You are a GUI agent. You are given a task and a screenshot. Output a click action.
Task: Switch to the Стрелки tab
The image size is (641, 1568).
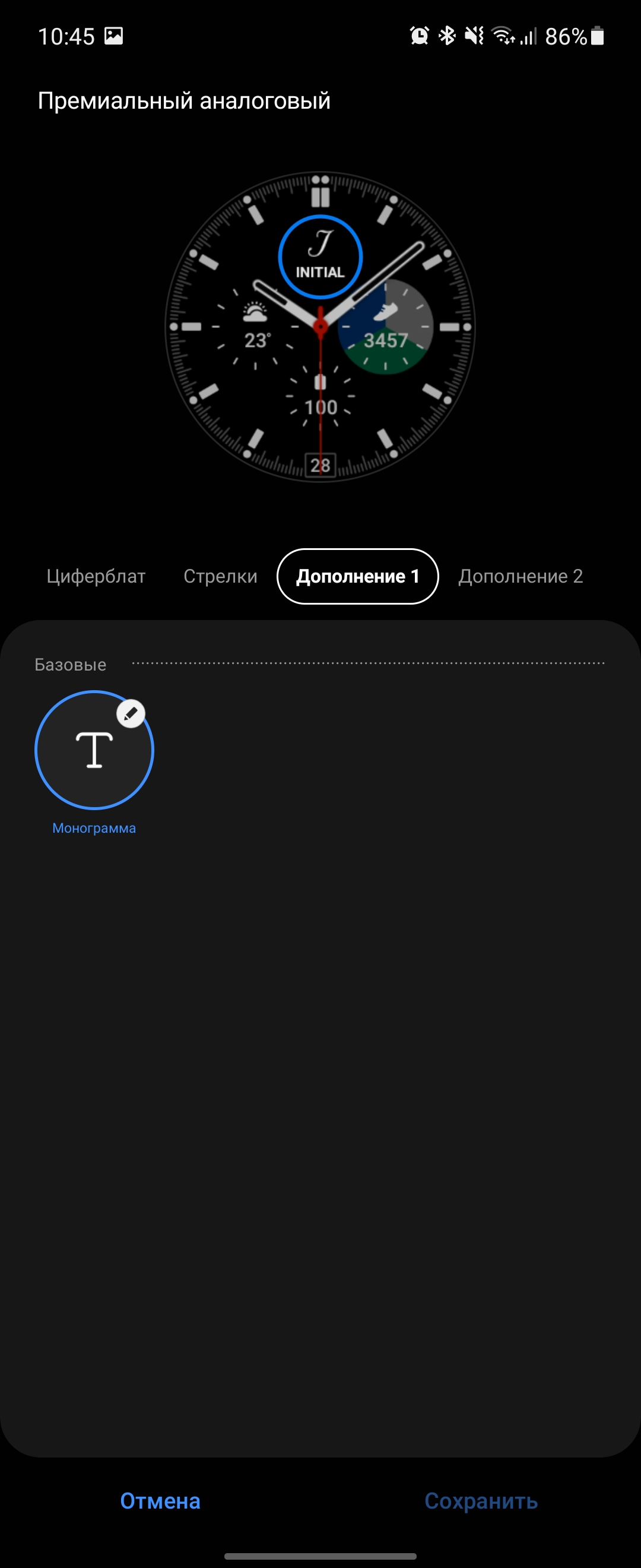[x=220, y=576]
